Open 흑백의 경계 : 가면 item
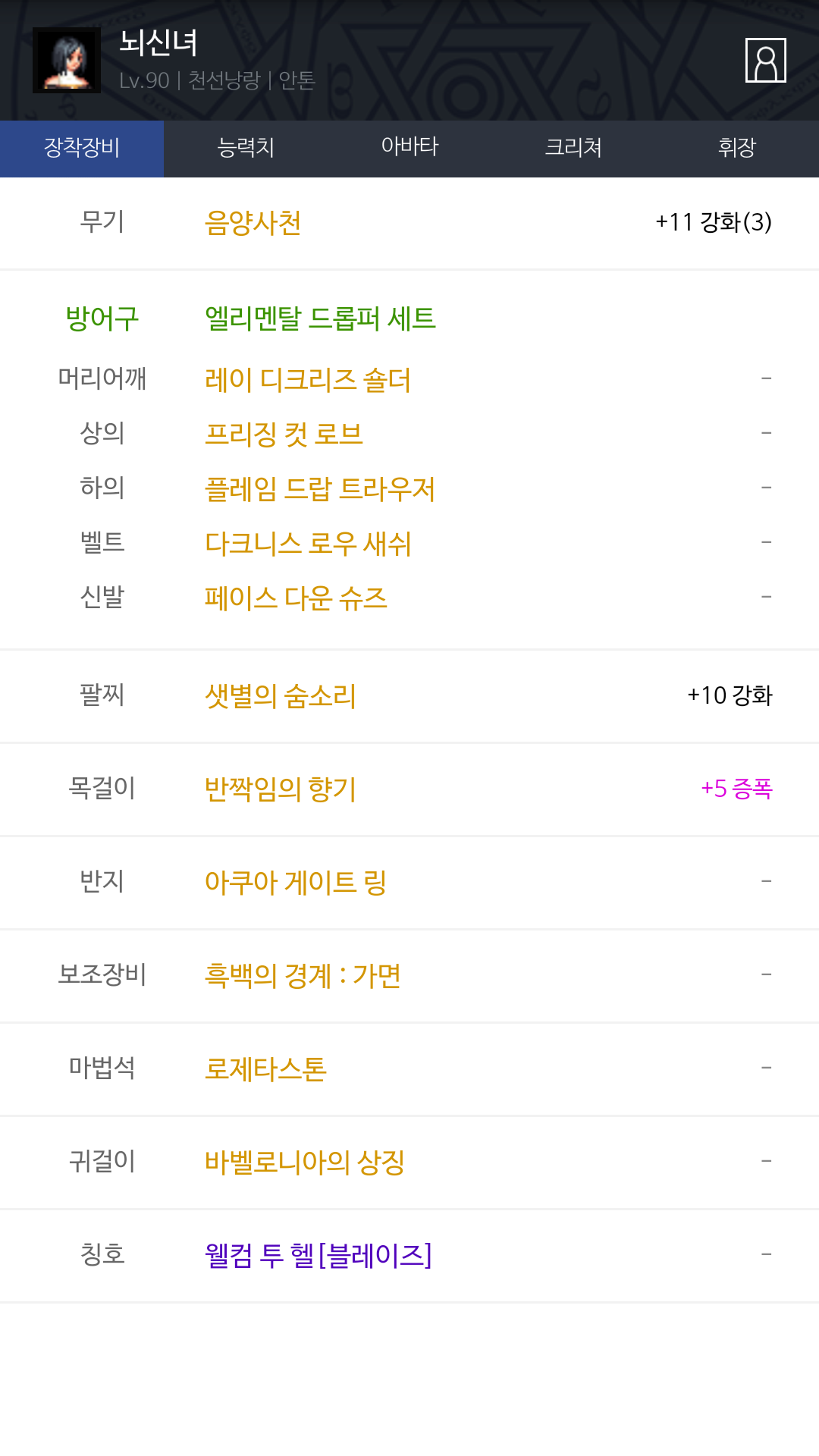819x1456 pixels. click(x=303, y=975)
